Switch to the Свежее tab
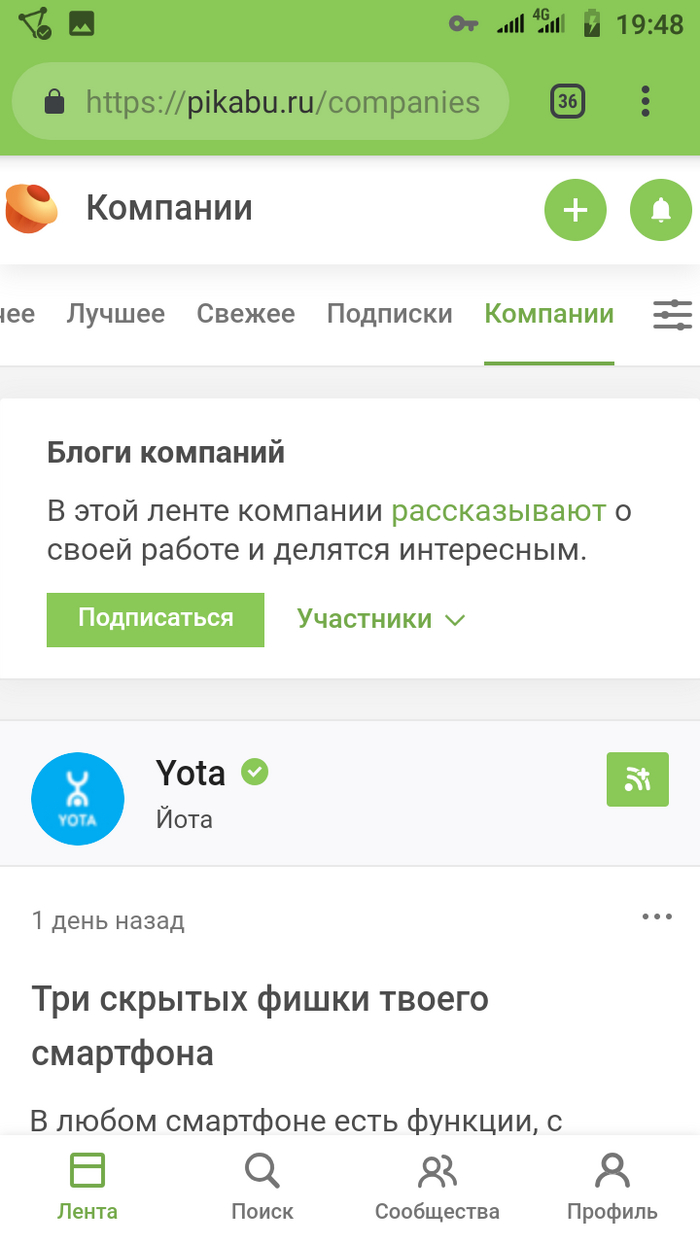This screenshot has width=700, height=1244. [246, 314]
